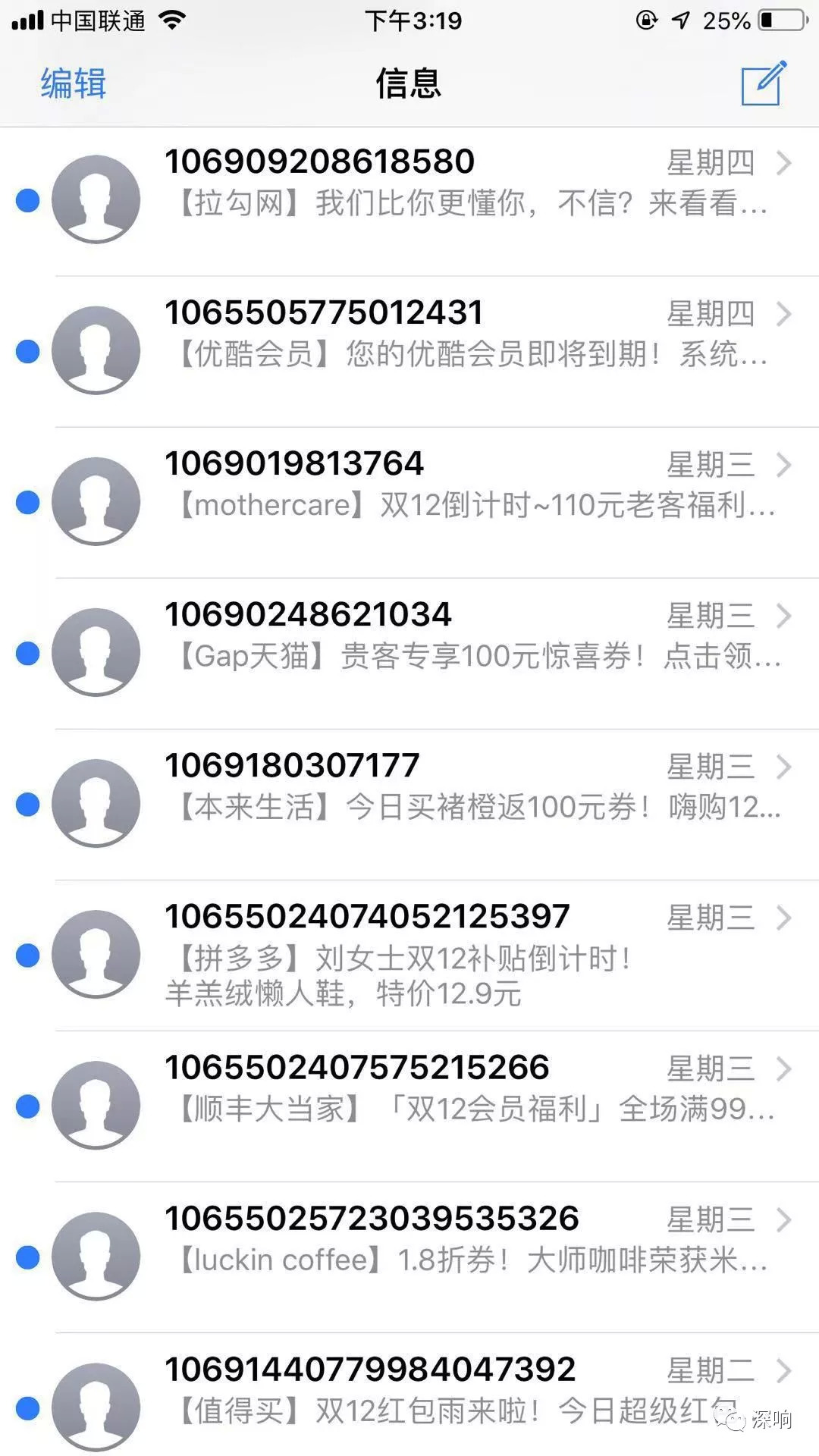Tap the 编辑 edit button

73,83
